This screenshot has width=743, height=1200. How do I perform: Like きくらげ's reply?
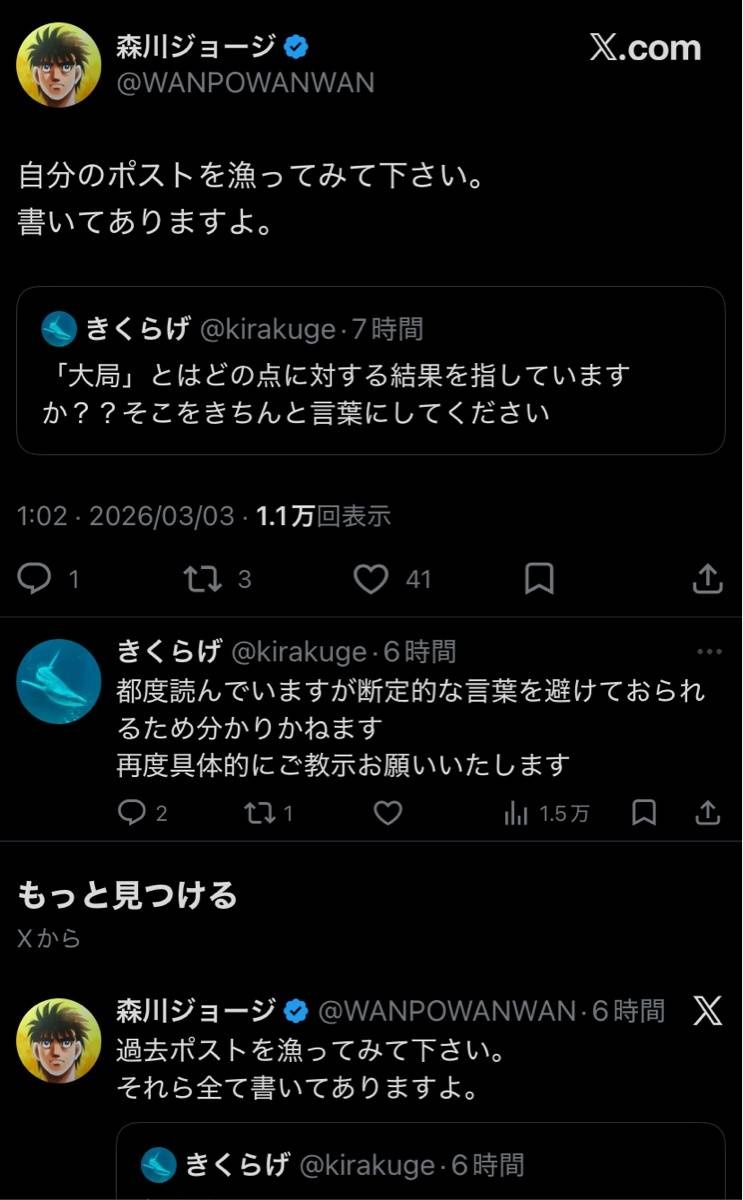[x=387, y=814]
